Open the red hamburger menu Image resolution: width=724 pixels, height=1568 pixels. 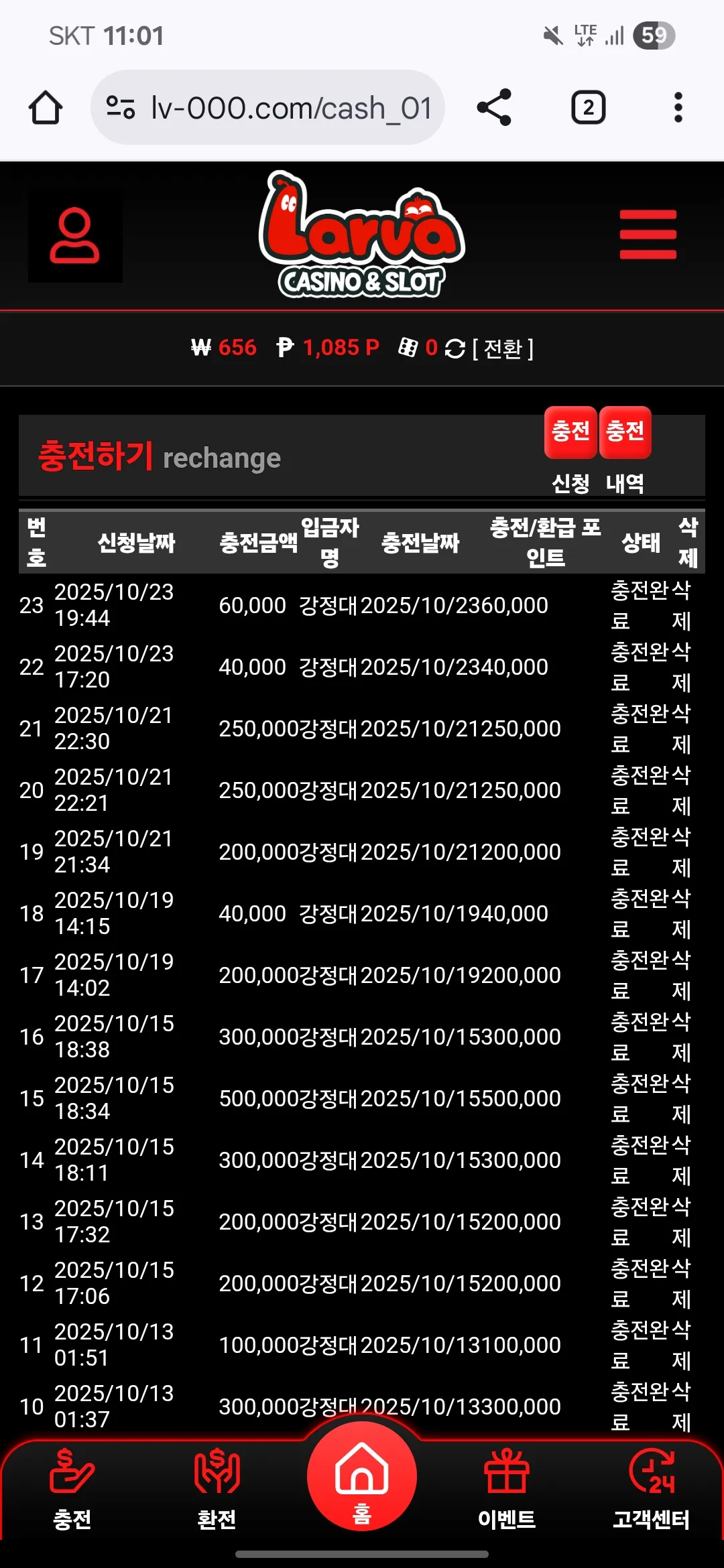click(x=648, y=235)
